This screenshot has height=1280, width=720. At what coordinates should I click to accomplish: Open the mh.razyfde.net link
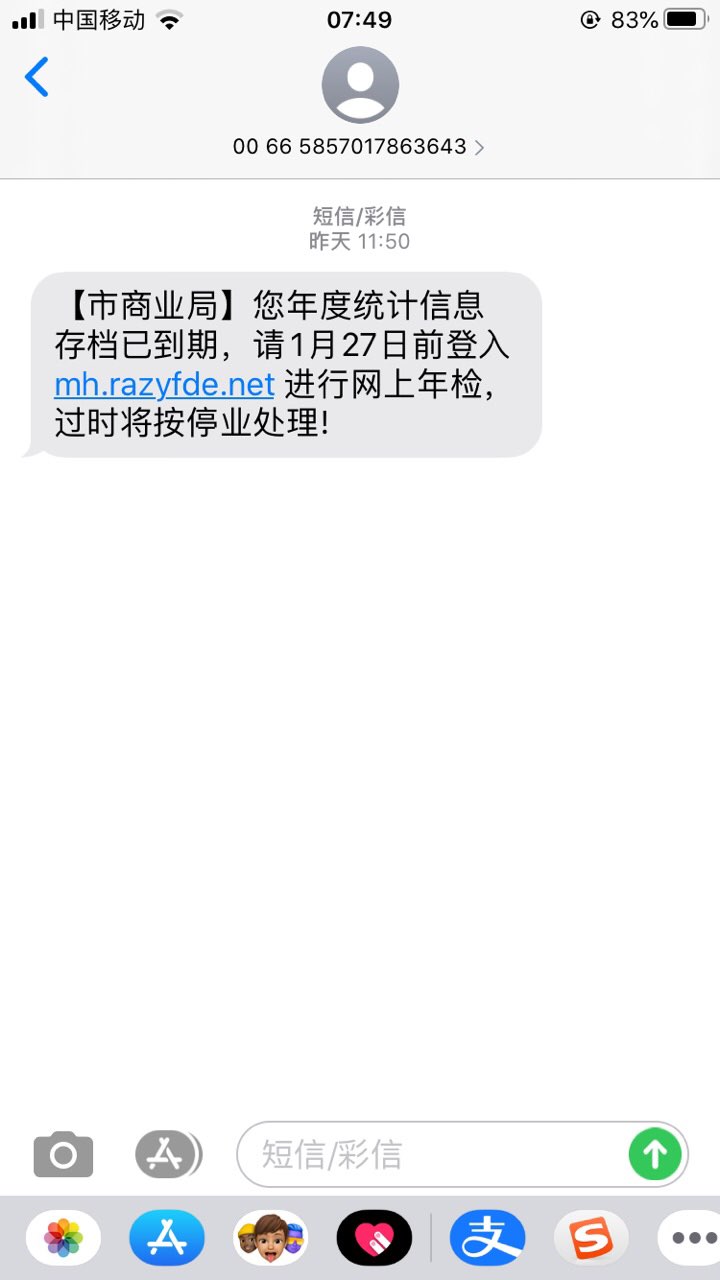pyautogui.click(x=164, y=383)
